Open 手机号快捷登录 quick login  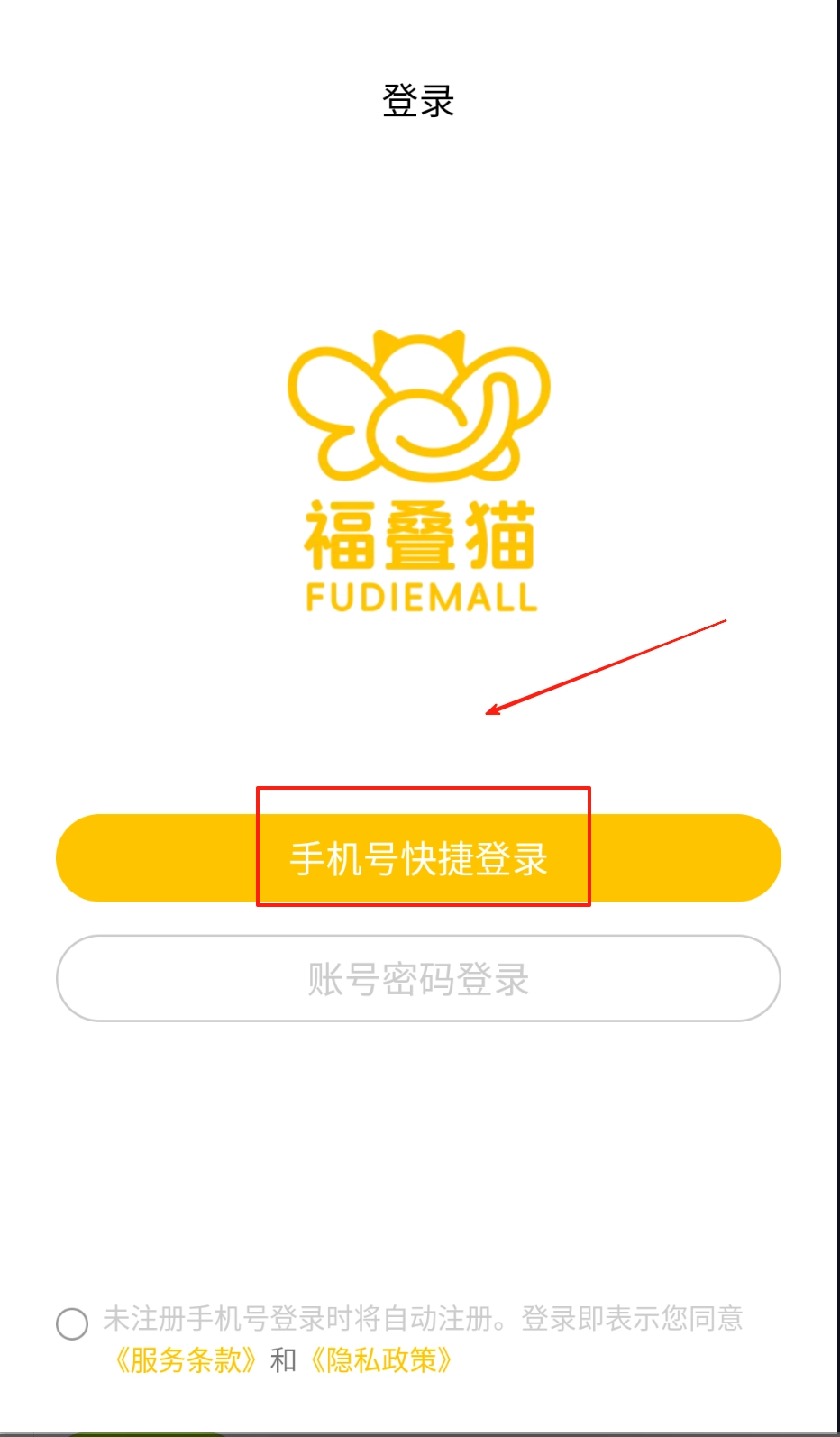pos(419,858)
